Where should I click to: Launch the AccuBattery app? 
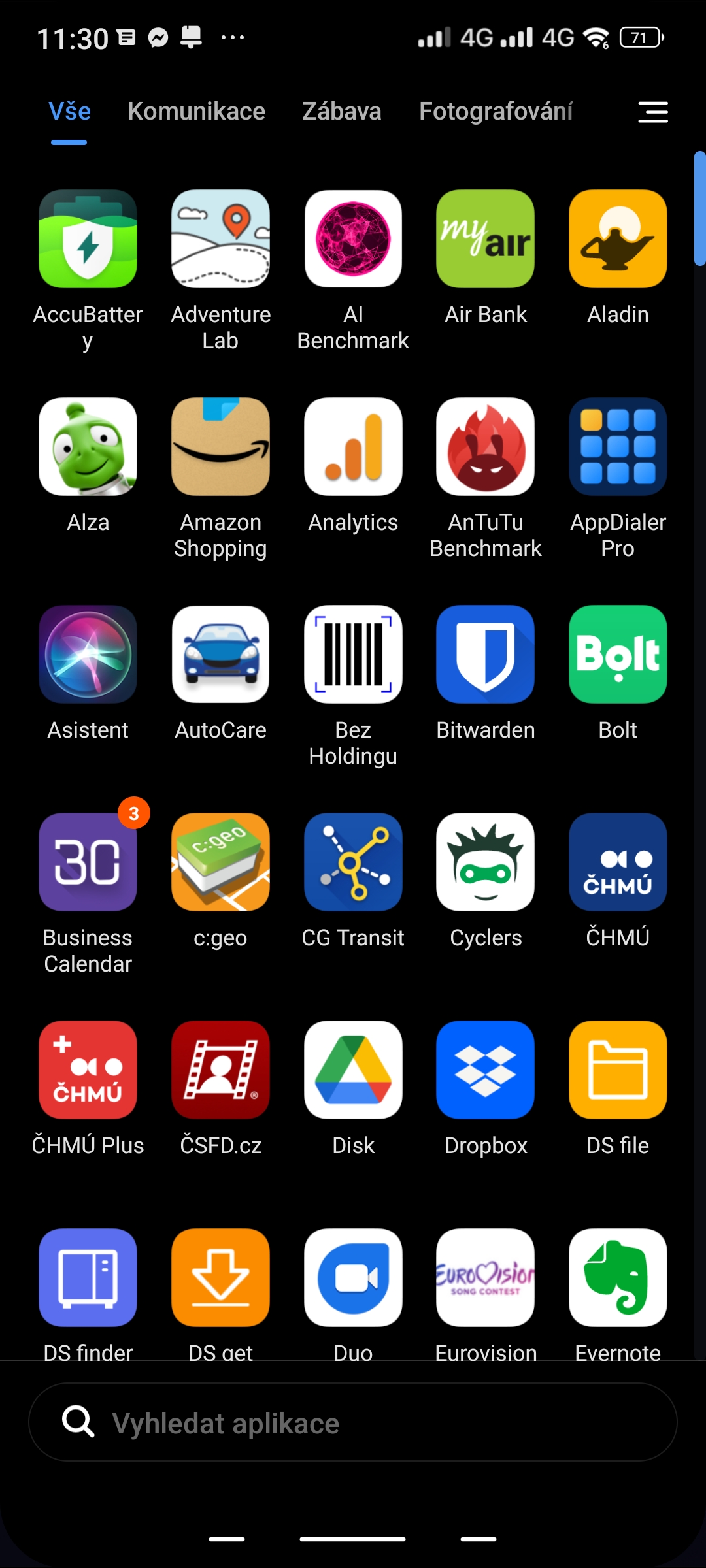88,239
